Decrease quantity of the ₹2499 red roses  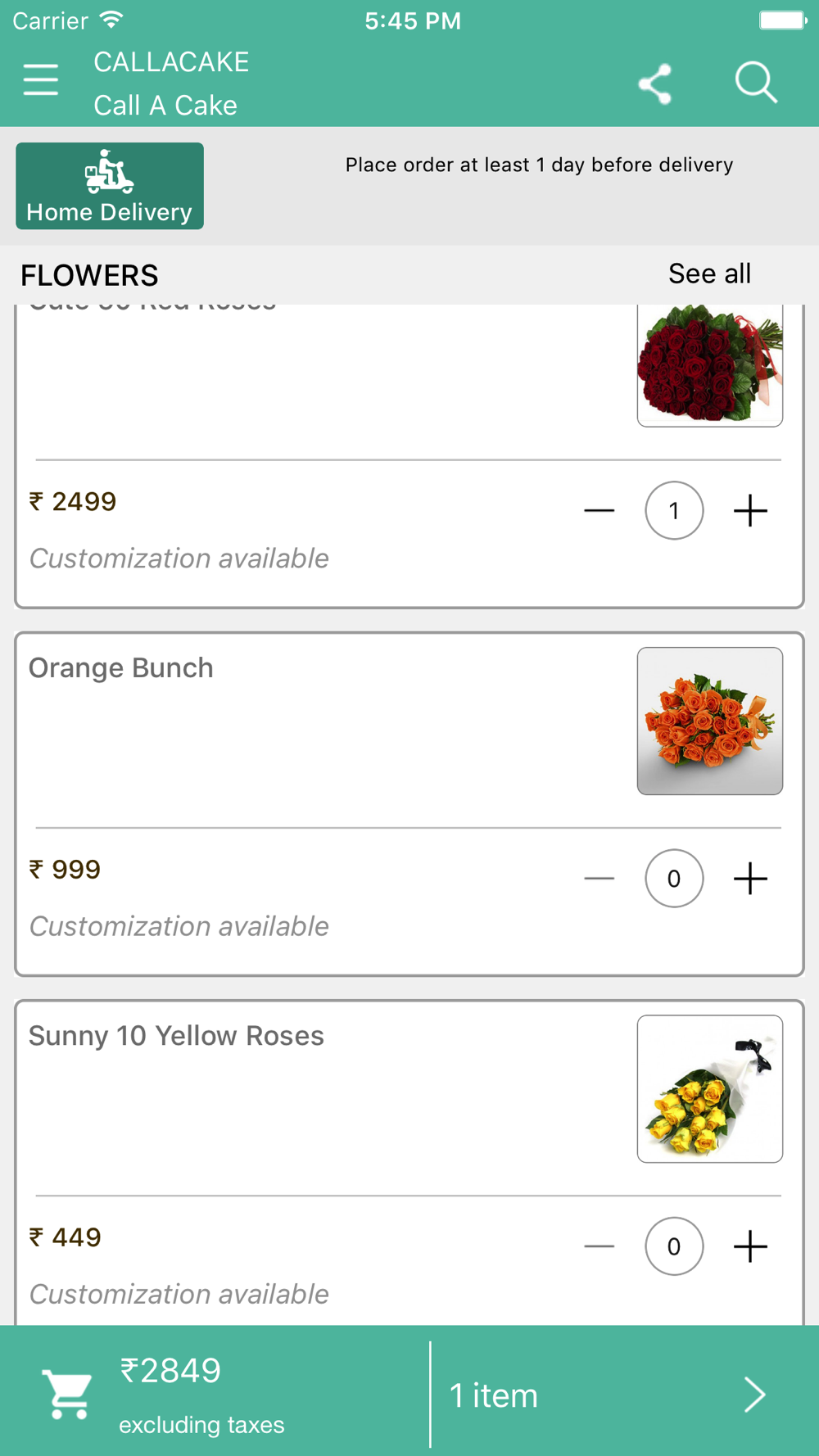(x=599, y=511)
